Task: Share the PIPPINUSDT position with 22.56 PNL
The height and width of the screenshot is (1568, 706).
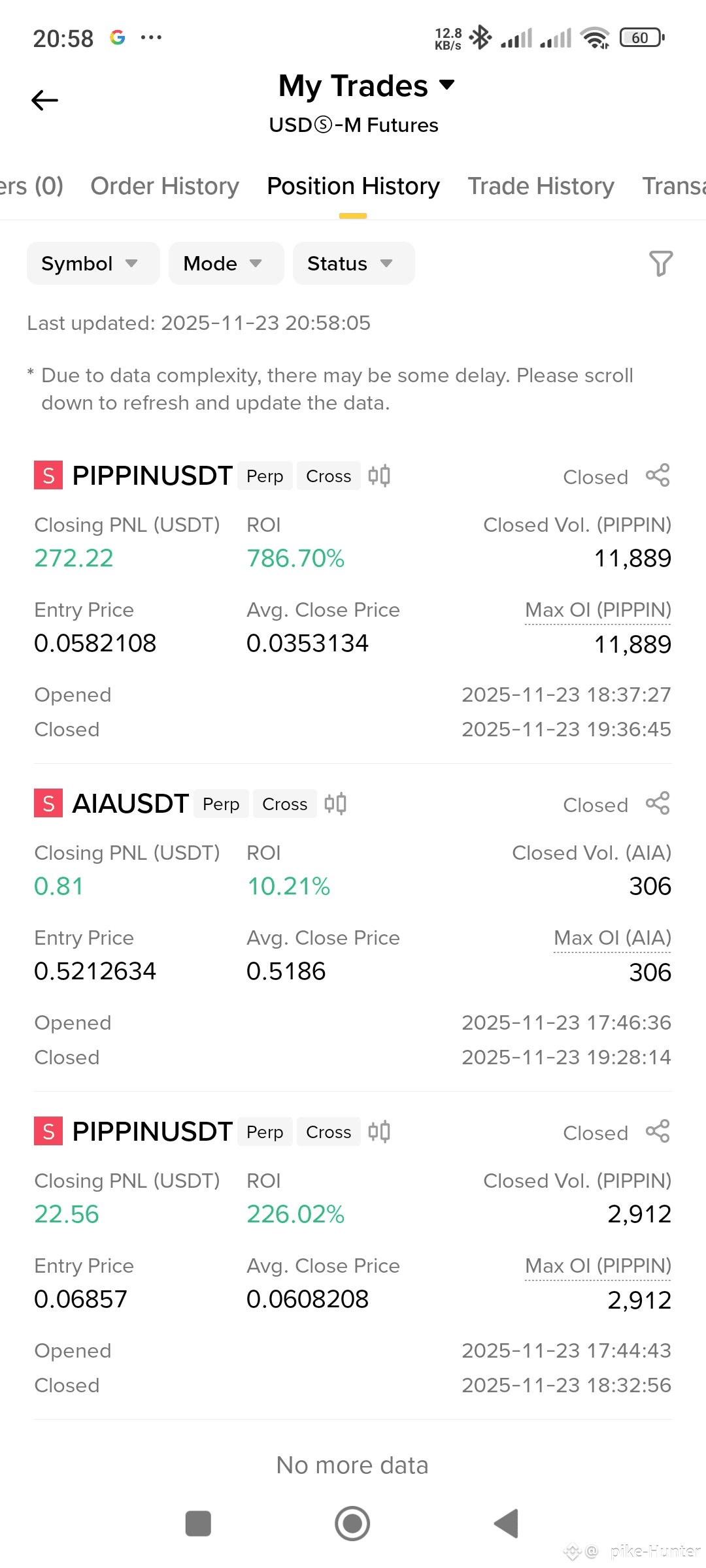Action: [x=658, y=1132]
